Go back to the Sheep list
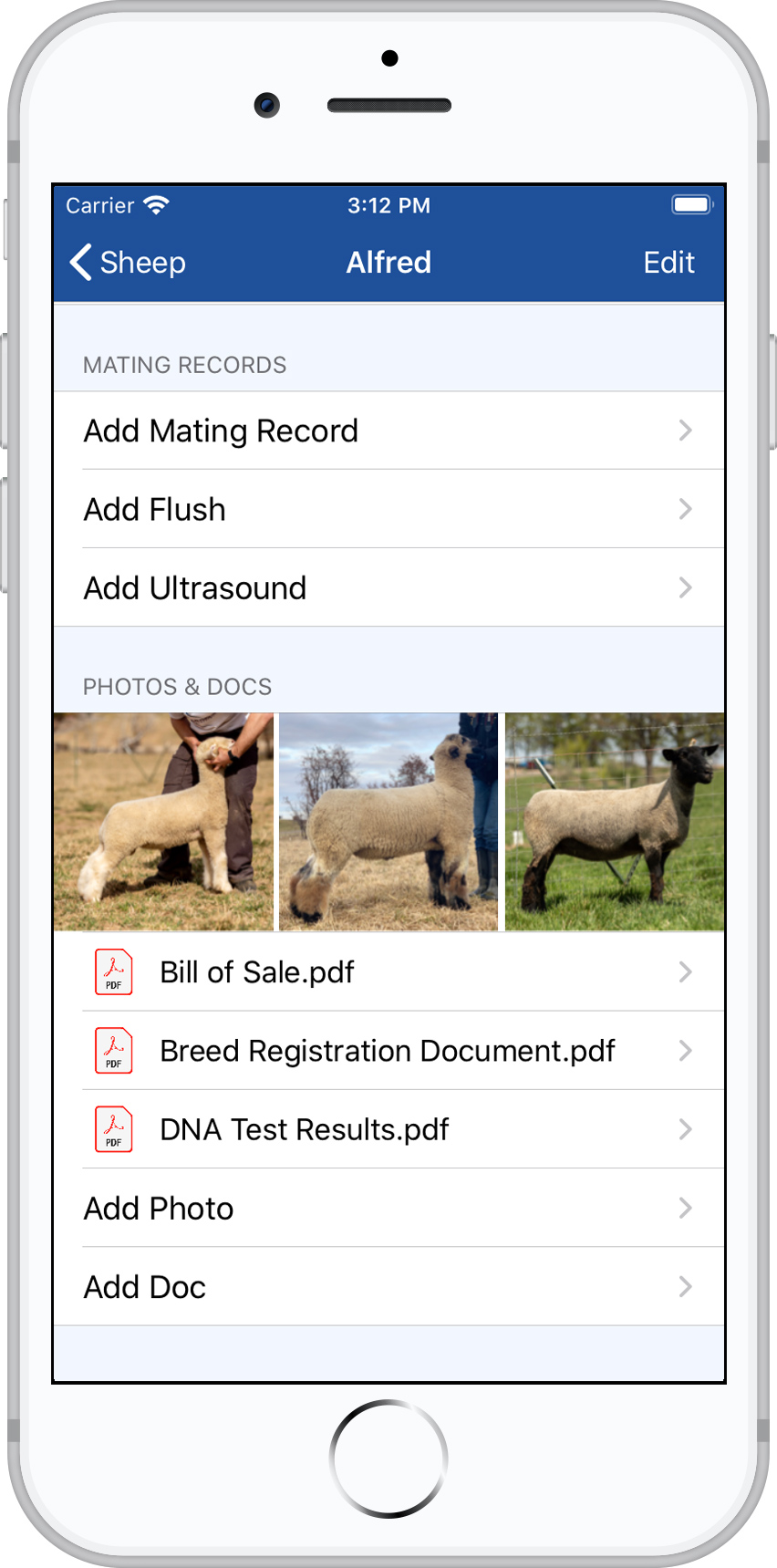Viewport: 777px width, 1568px height. (x=129, y=263)
